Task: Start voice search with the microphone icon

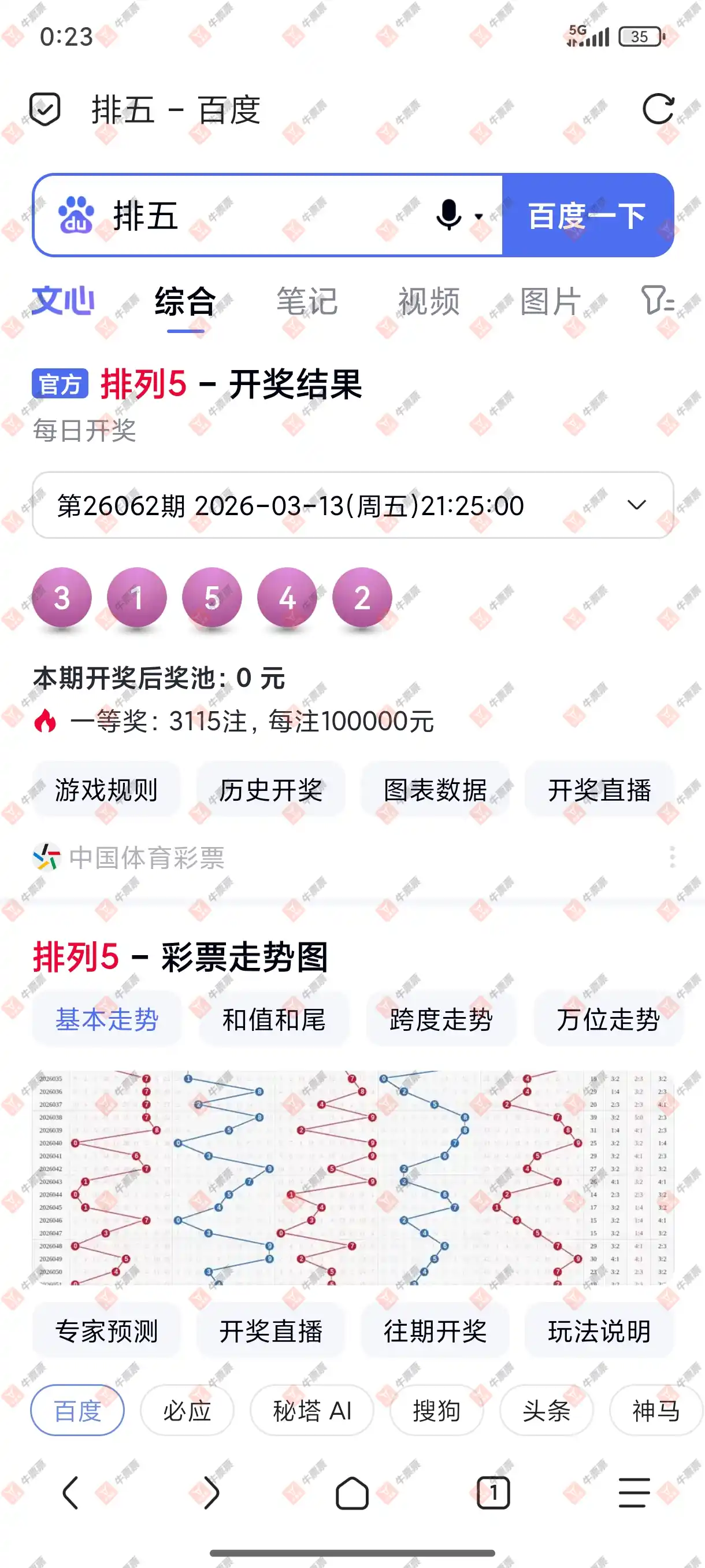Action: coord(448,215)
